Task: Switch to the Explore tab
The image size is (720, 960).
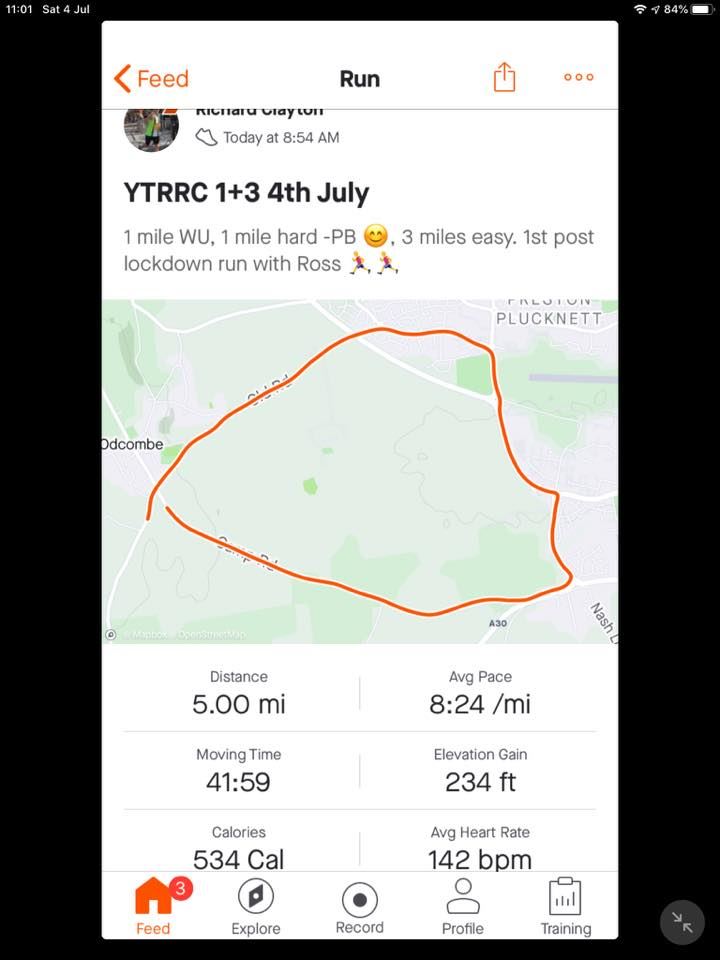Action: point(256,906)
